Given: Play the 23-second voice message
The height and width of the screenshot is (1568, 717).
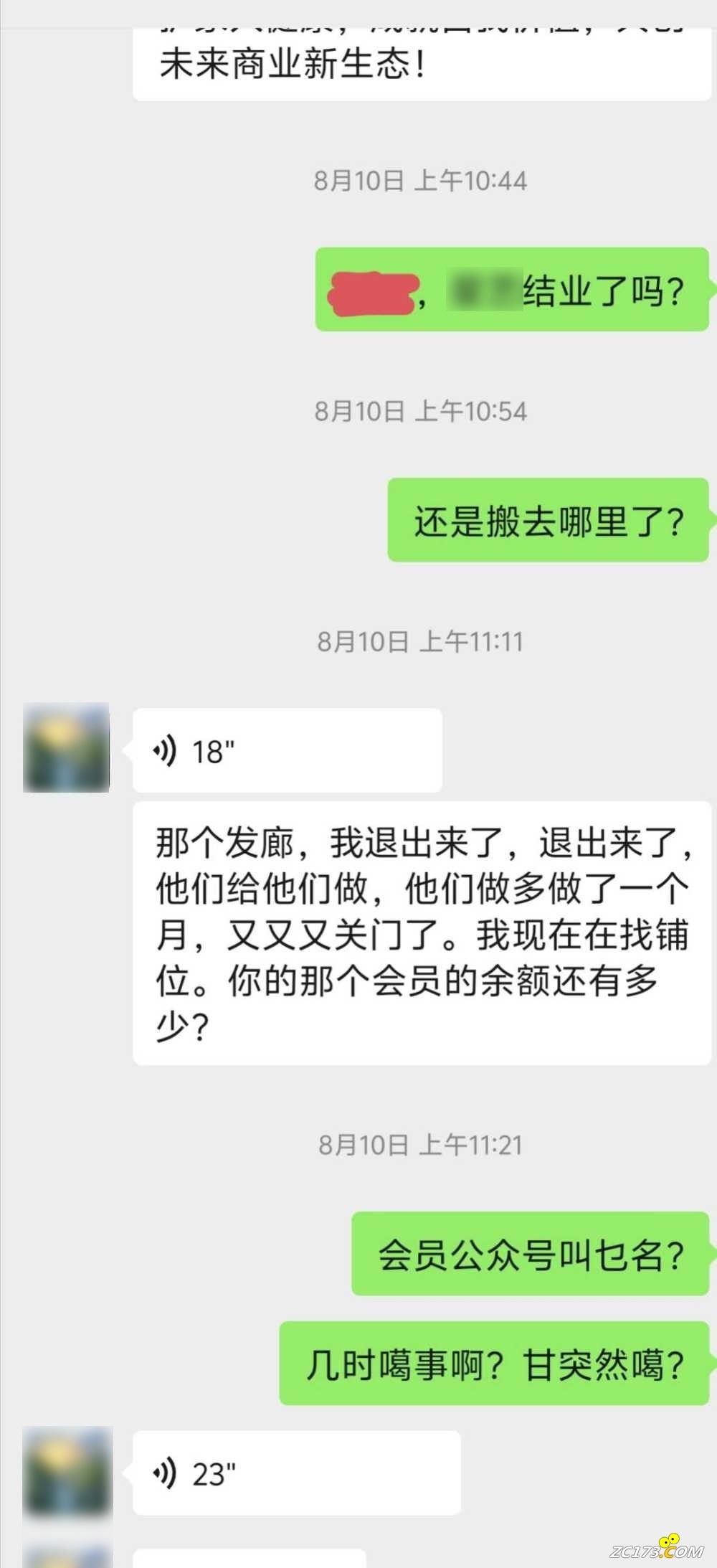Looking at the screenshot, I should [x=295, y=1473].
